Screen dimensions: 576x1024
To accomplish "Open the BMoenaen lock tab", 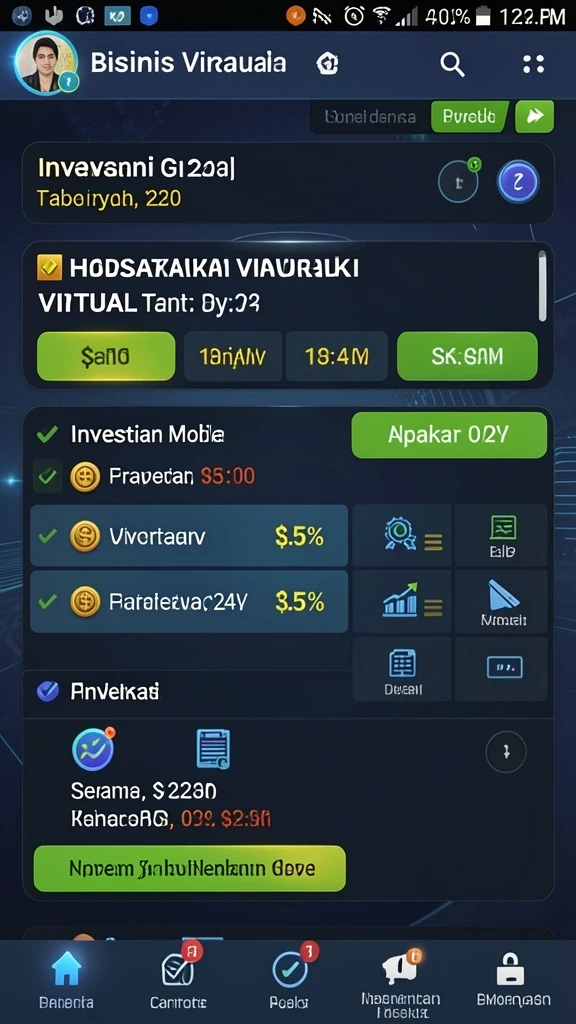I will click(x=513, y=978).
